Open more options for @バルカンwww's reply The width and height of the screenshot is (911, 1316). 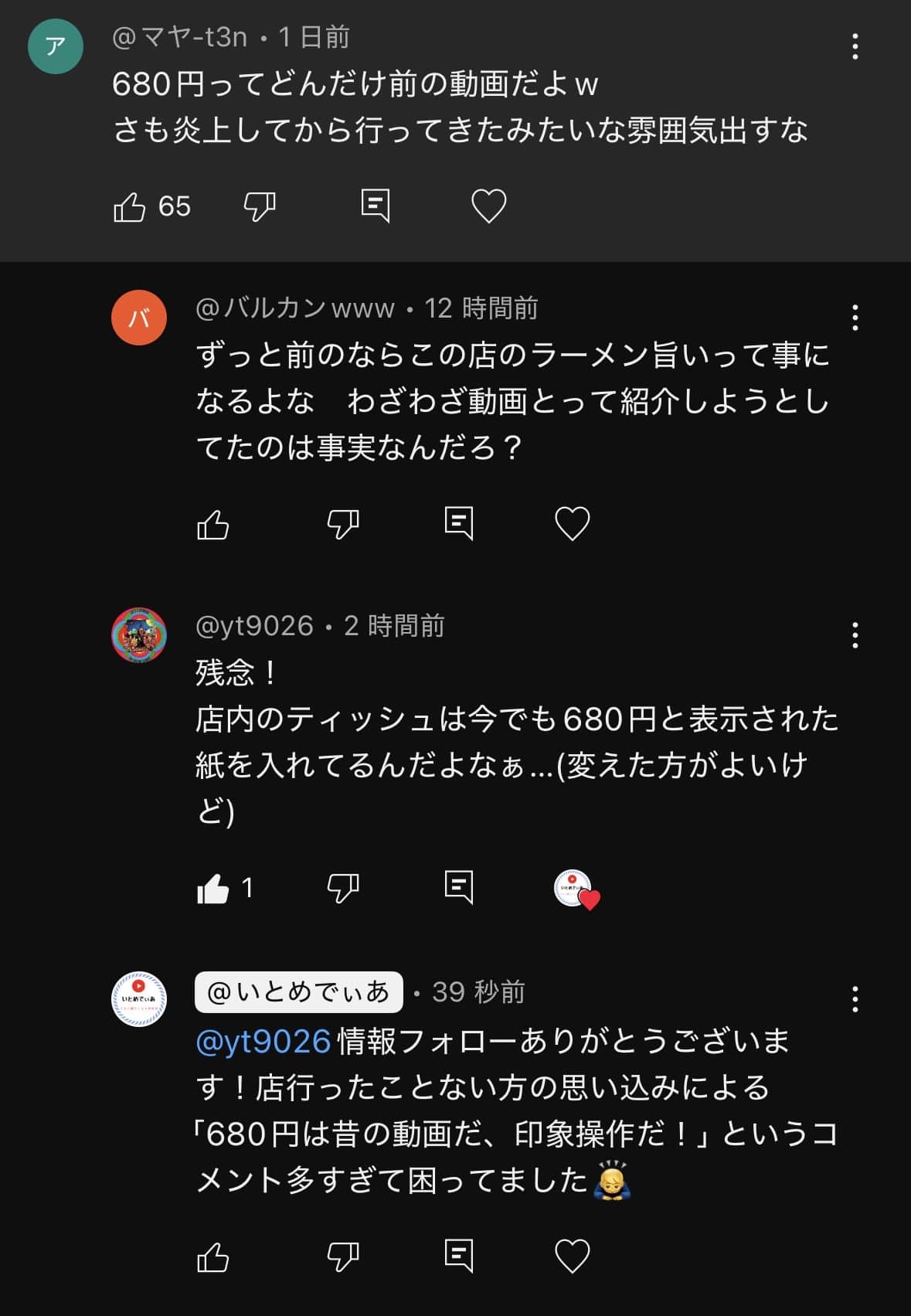tap(855, 318)
